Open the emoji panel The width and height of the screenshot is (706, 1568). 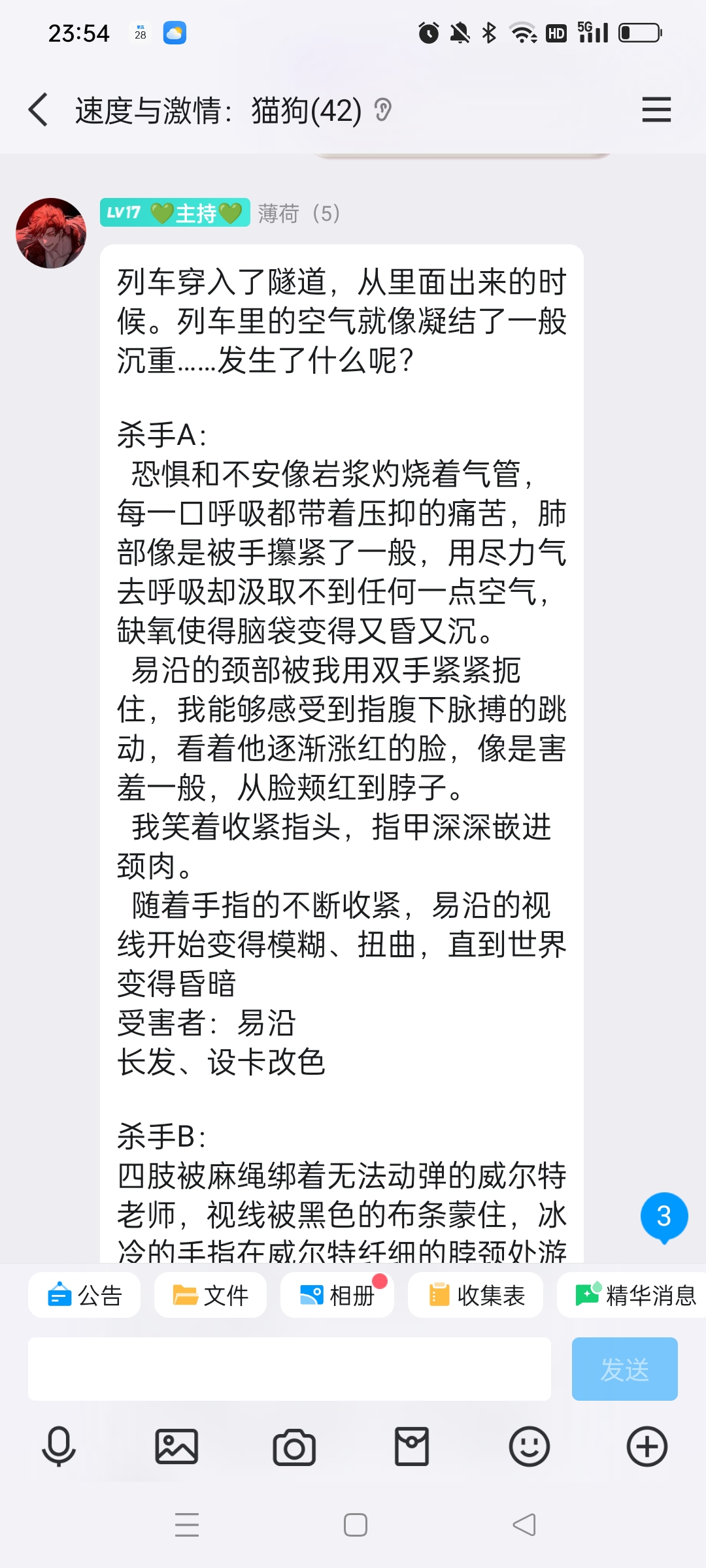pos(529,1446)
